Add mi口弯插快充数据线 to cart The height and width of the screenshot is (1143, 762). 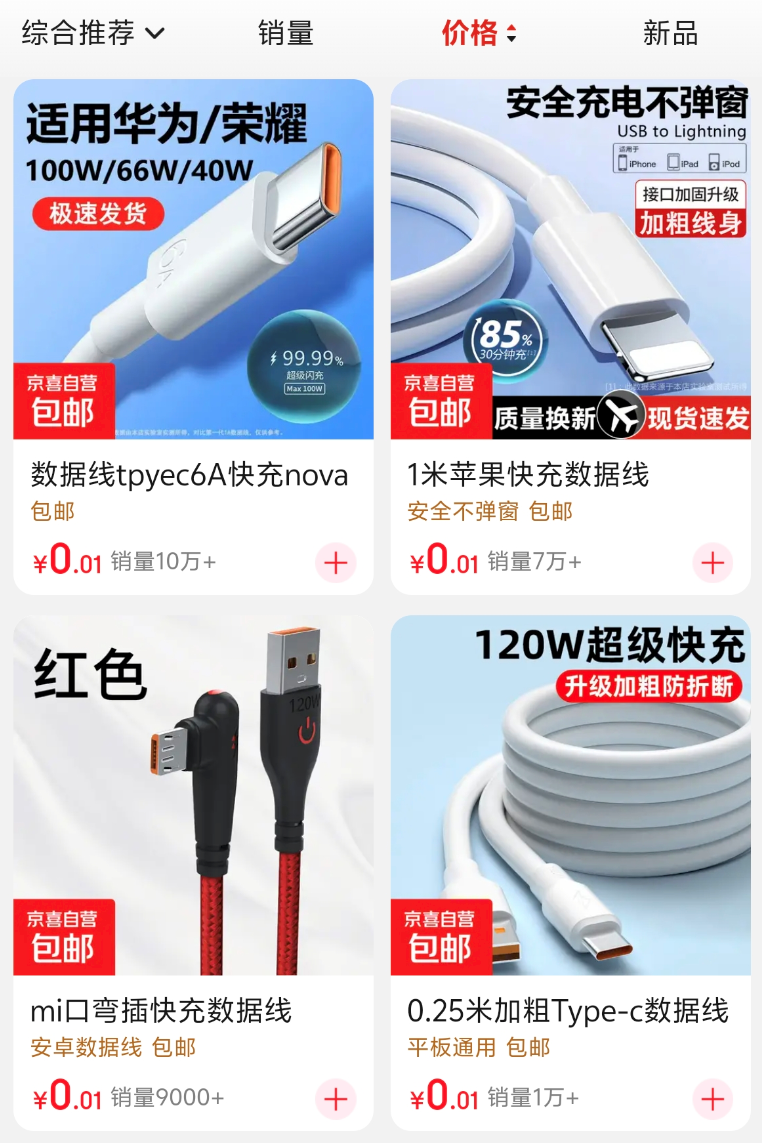click(x=335, y=1099)
